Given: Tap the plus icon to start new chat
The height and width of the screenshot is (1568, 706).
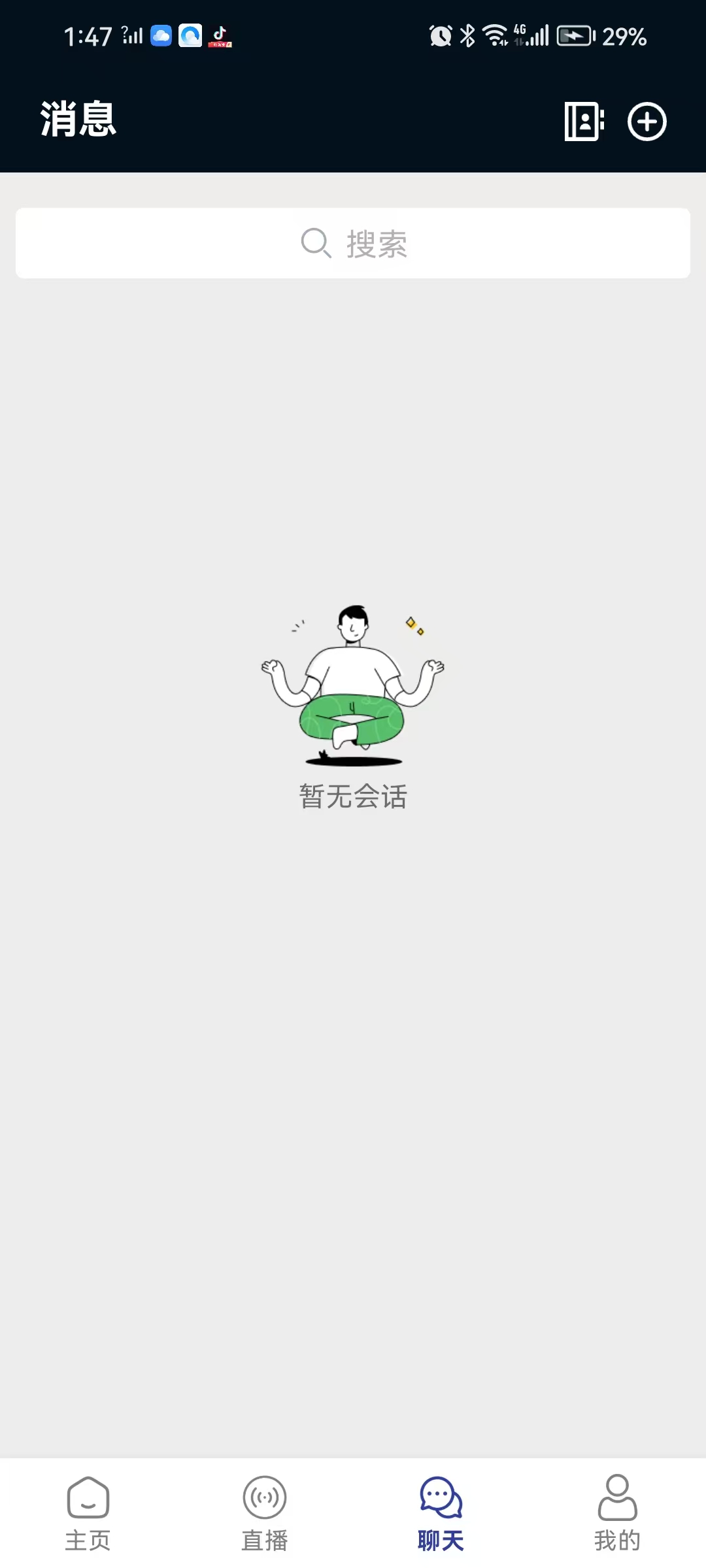Looking at the screenshot, I should pos(647,122).
